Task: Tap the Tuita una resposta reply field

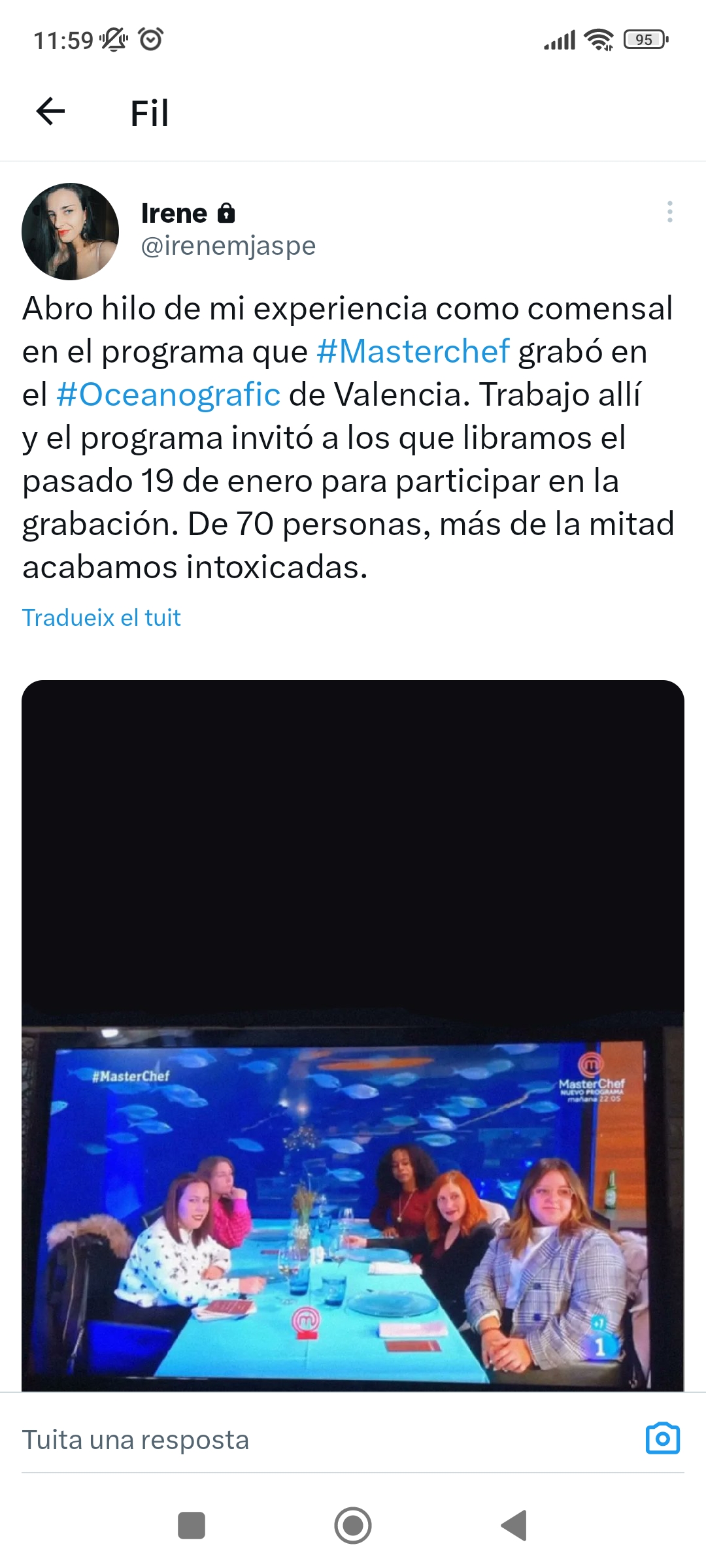Action: point(327,1440)
